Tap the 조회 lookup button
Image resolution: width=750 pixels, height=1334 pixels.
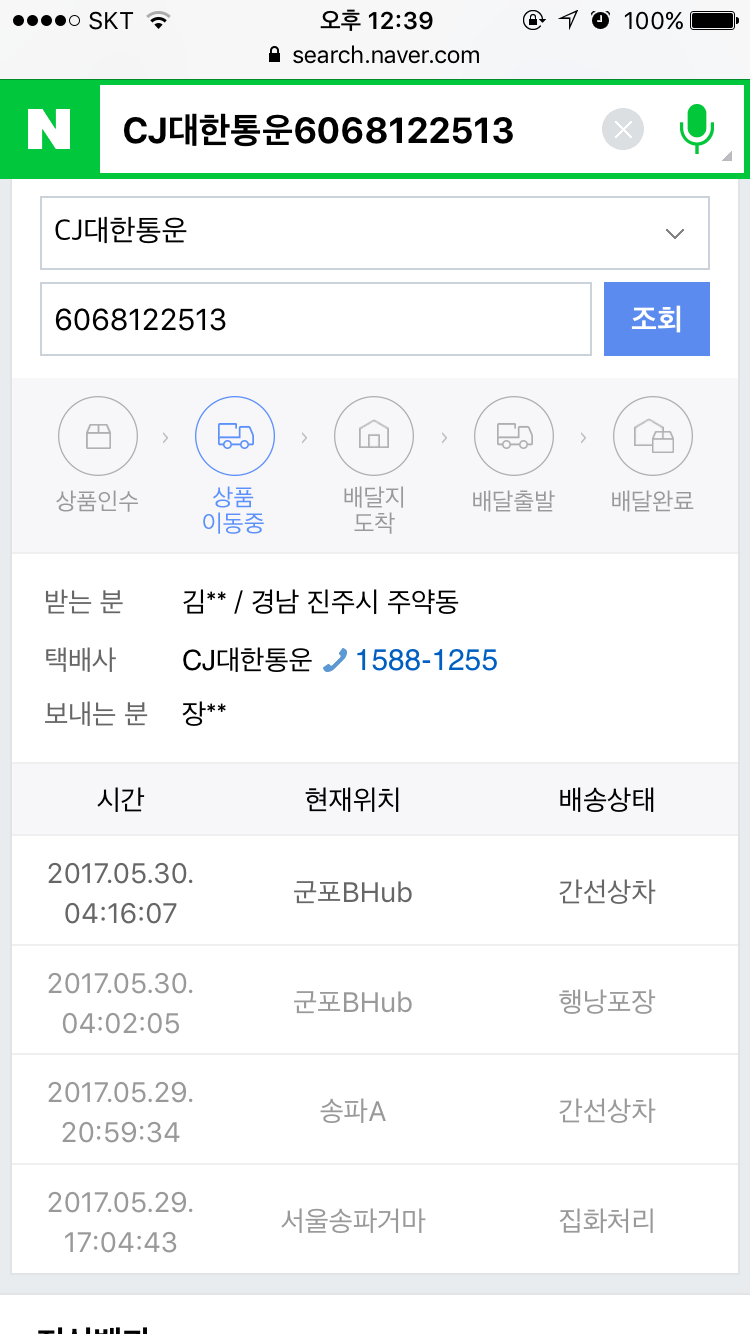pyautogui.click(x=657, y=319)
